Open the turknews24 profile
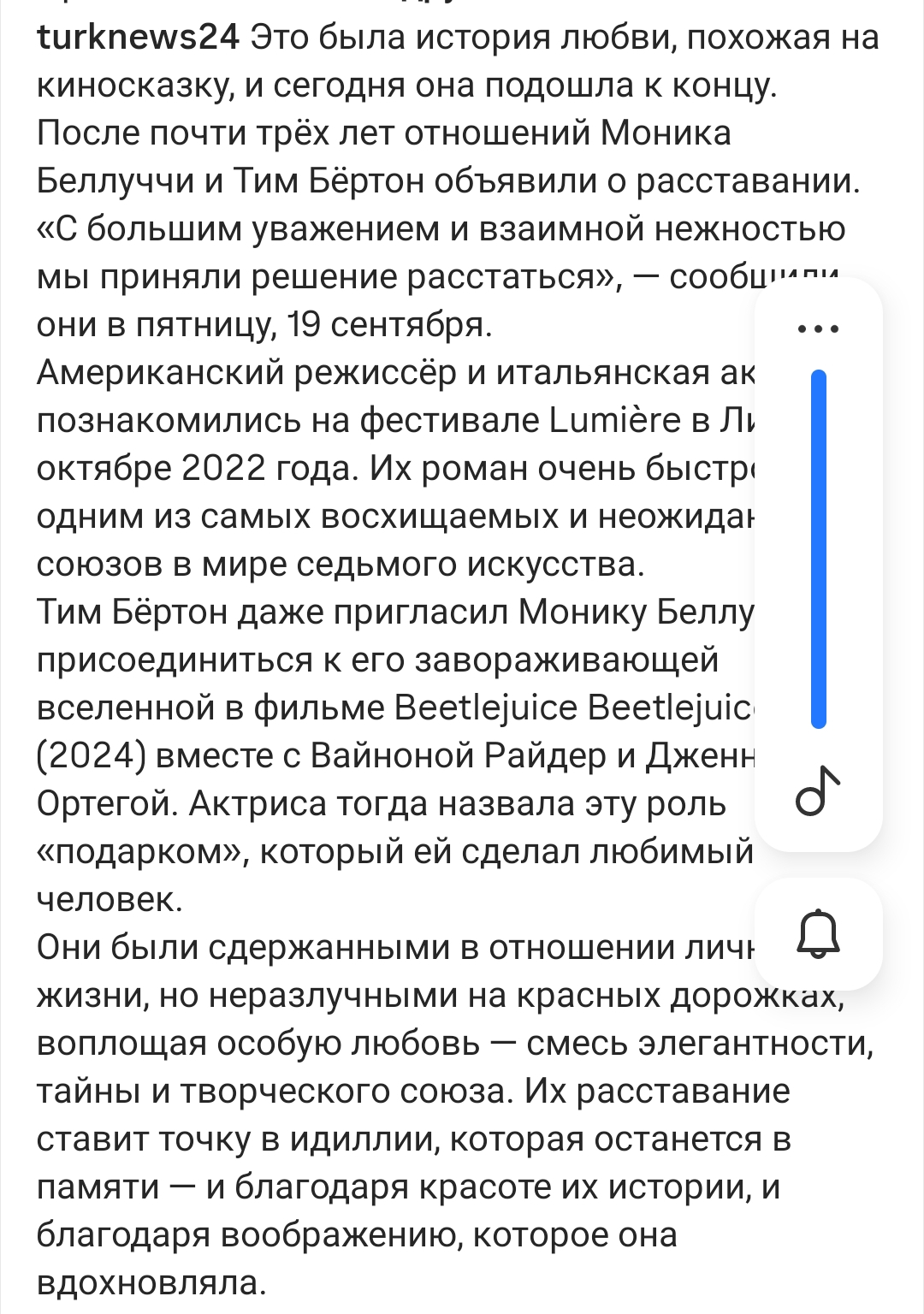The width and height of the screenshot is (924, 1314). tap(137, 38)
